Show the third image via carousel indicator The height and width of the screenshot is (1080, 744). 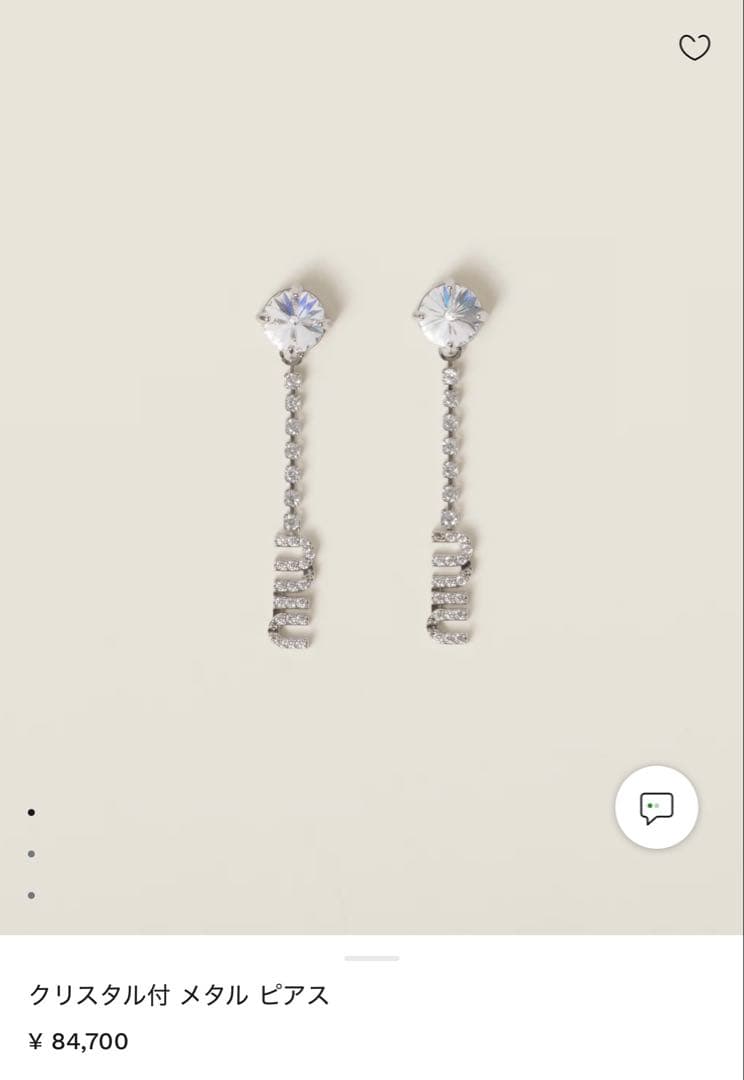click(x=34, y=893)
